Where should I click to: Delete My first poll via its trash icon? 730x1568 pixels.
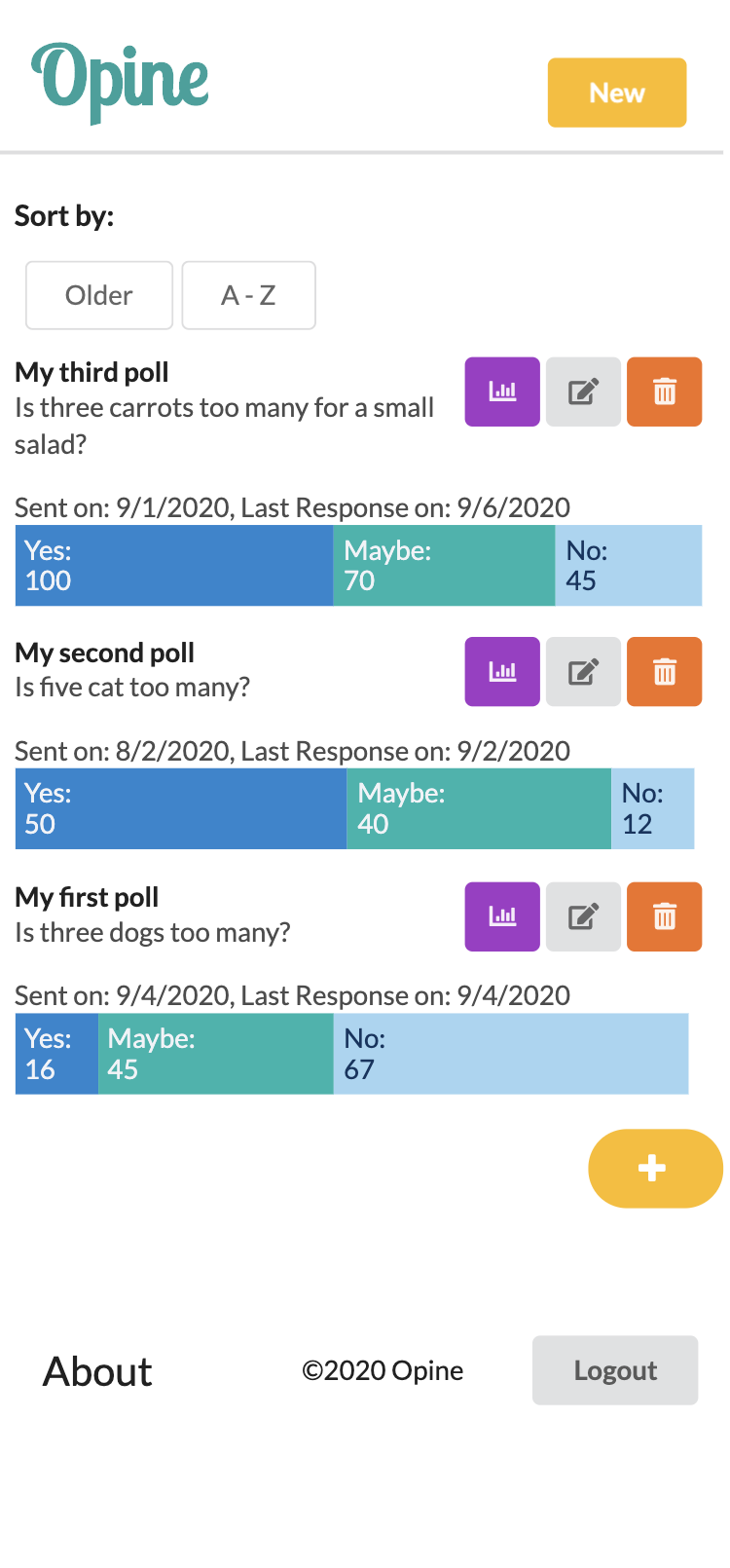click(x=664, y=916)
